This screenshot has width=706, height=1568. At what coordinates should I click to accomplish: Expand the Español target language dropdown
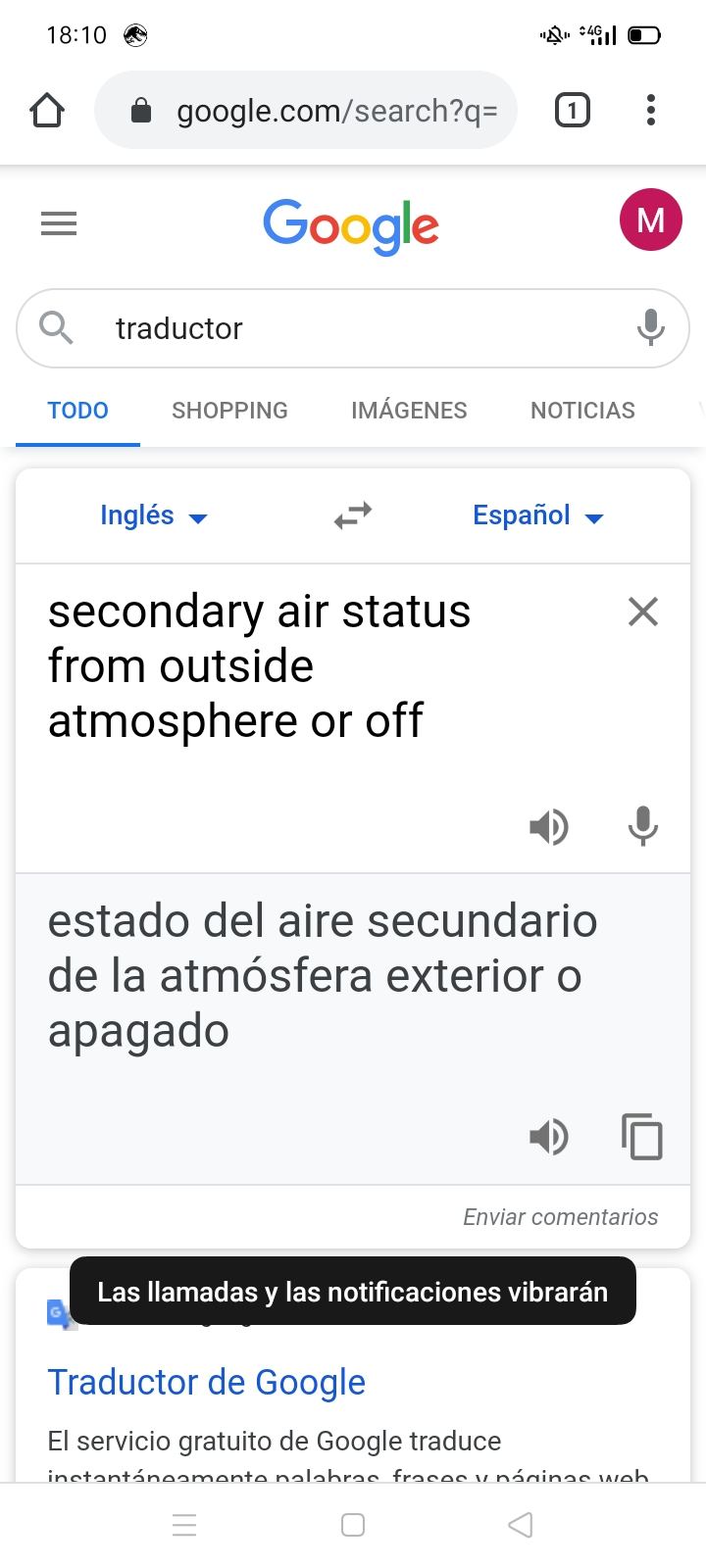(x=538, y=515)
